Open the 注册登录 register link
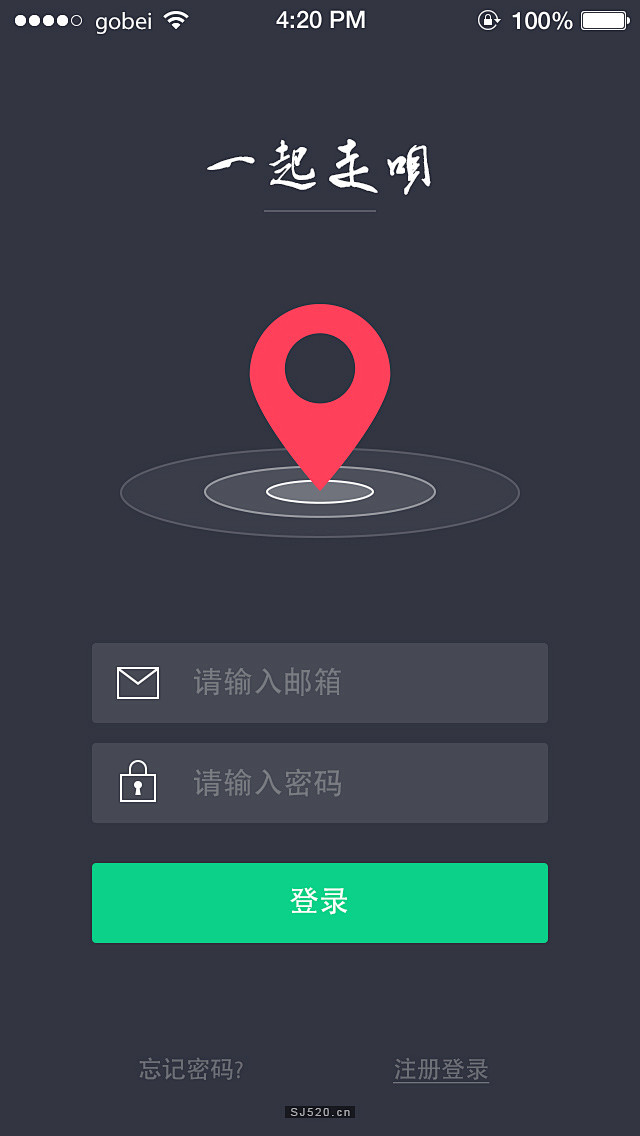The height and width of the screenshot is (1136, 640). (x=441, y=1069)
